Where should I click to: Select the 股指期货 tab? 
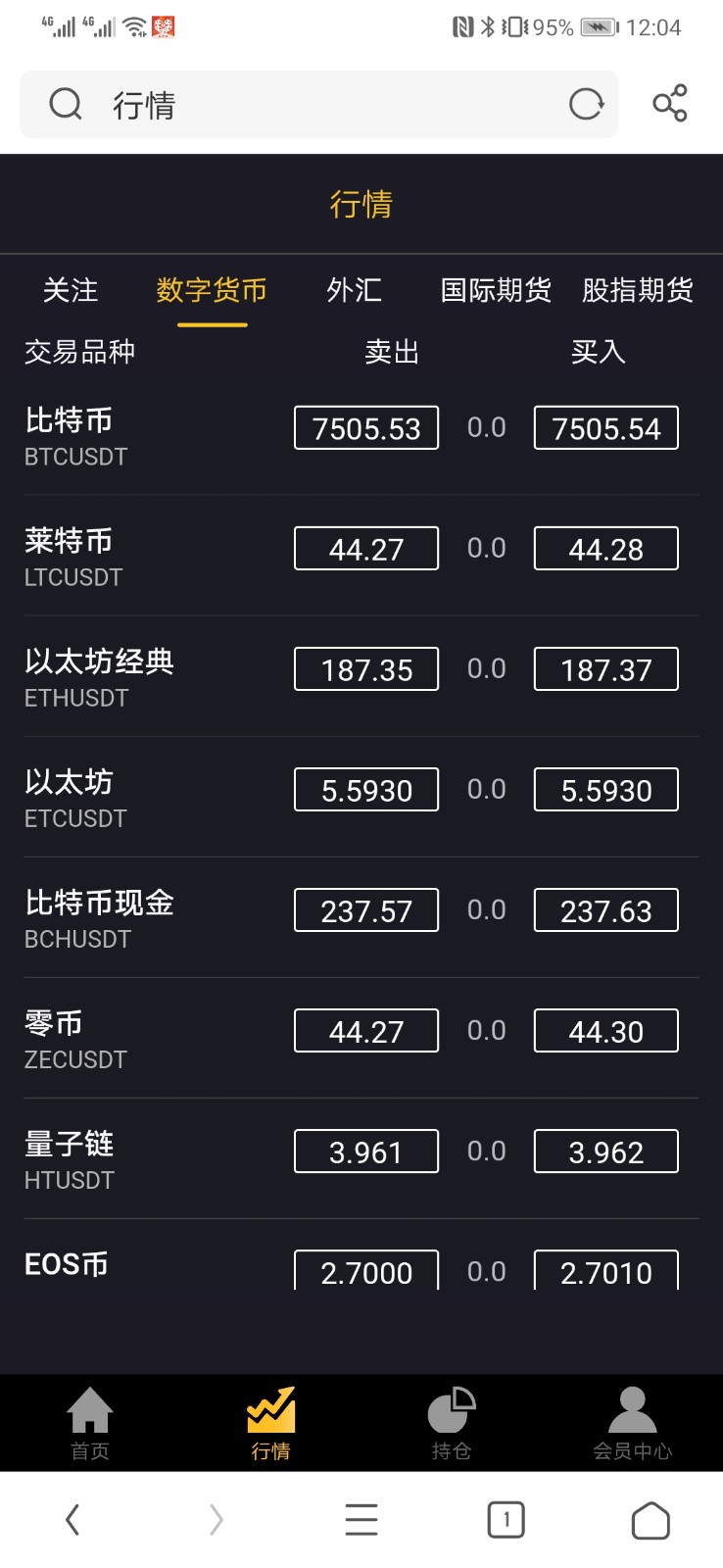coord(638,290)
